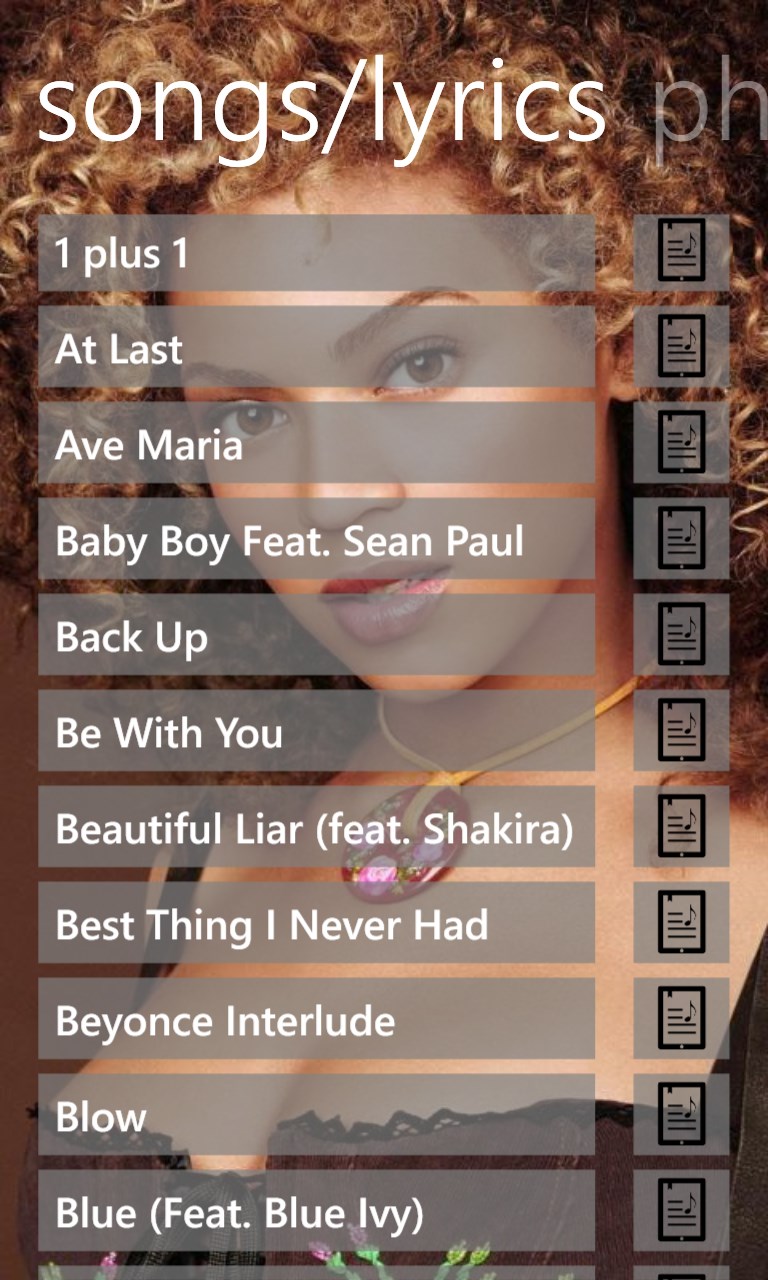768x1280 pixels.
Task: Show lyrics icon for "1 plus 1"
Action: pos(681,253)
